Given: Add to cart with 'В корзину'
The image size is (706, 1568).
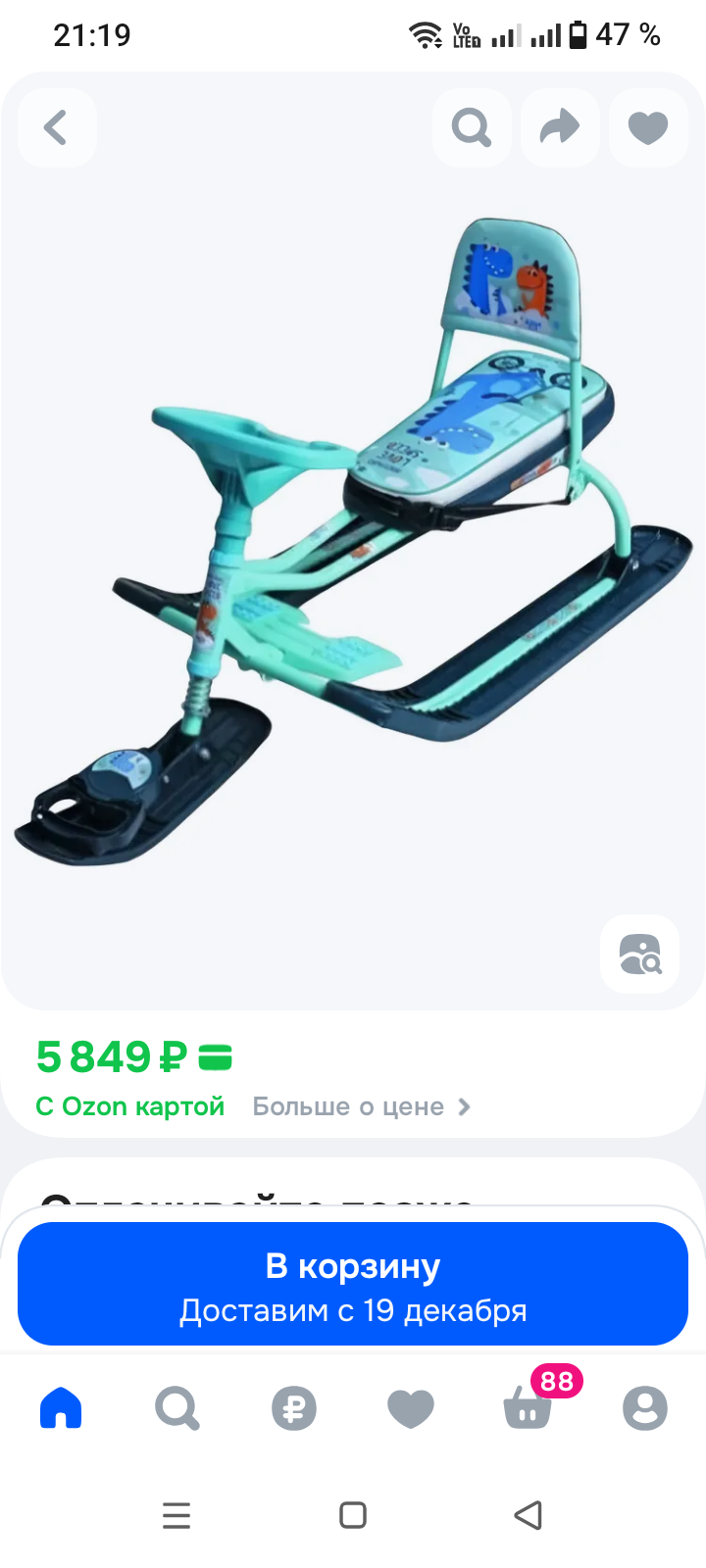Looking at the screenshot, I should (x=353, y=1284).
